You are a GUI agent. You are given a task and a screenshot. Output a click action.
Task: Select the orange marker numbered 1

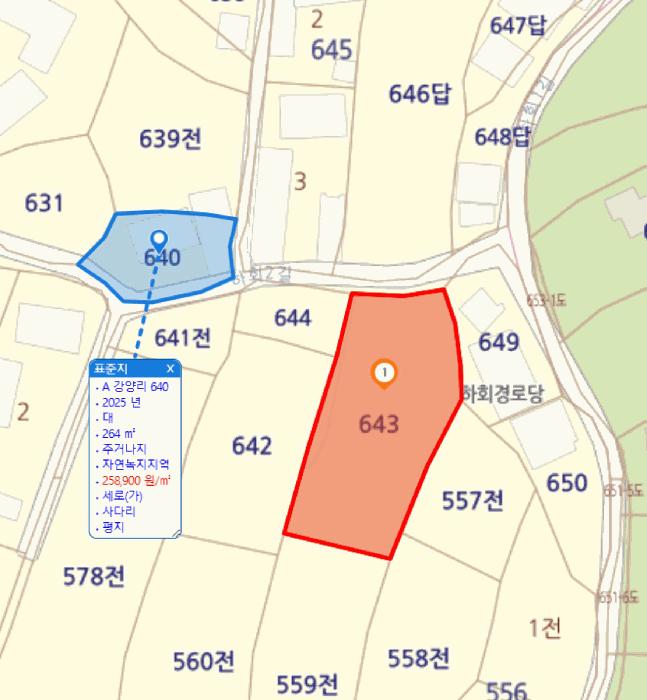(384, 374)
